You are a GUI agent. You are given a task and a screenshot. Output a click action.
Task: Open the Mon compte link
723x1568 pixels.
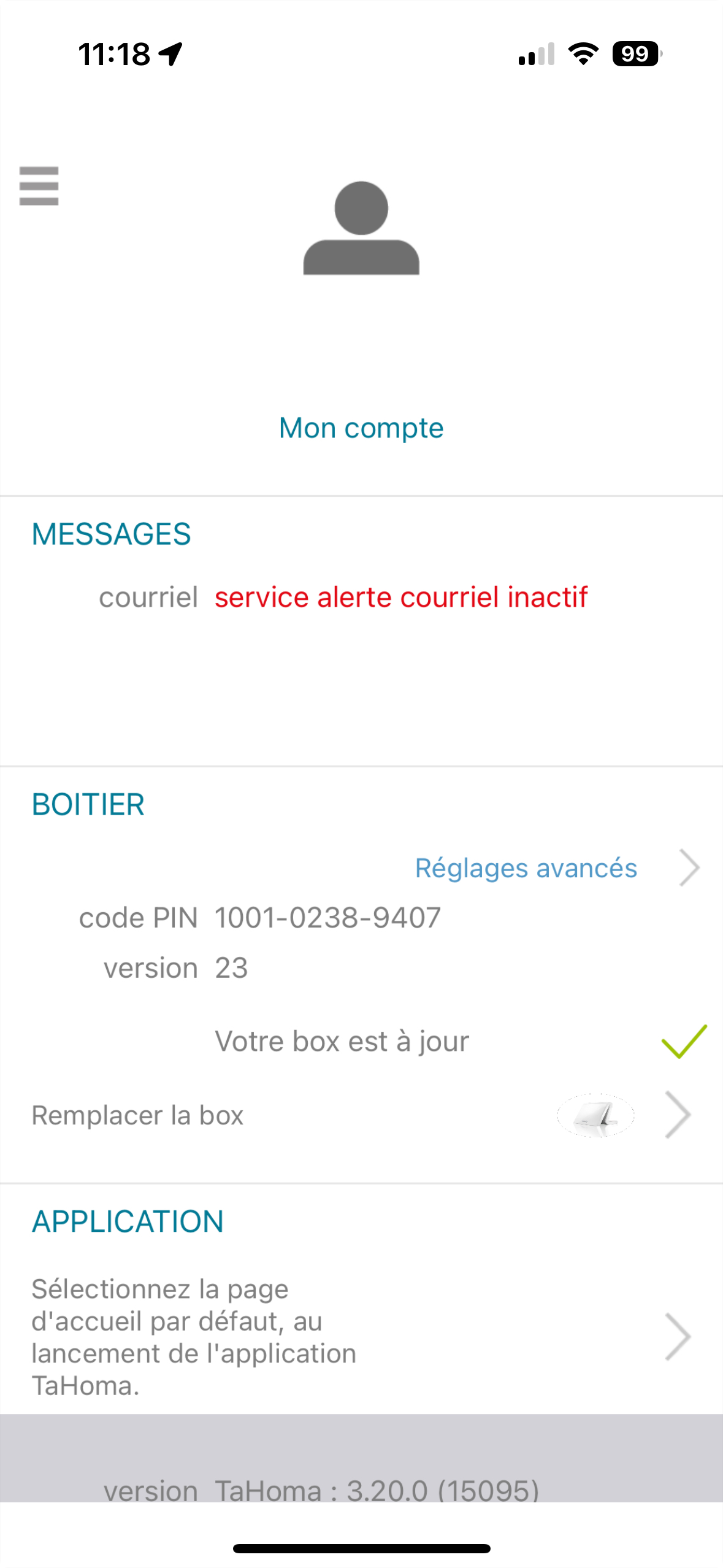coord(361,428)
